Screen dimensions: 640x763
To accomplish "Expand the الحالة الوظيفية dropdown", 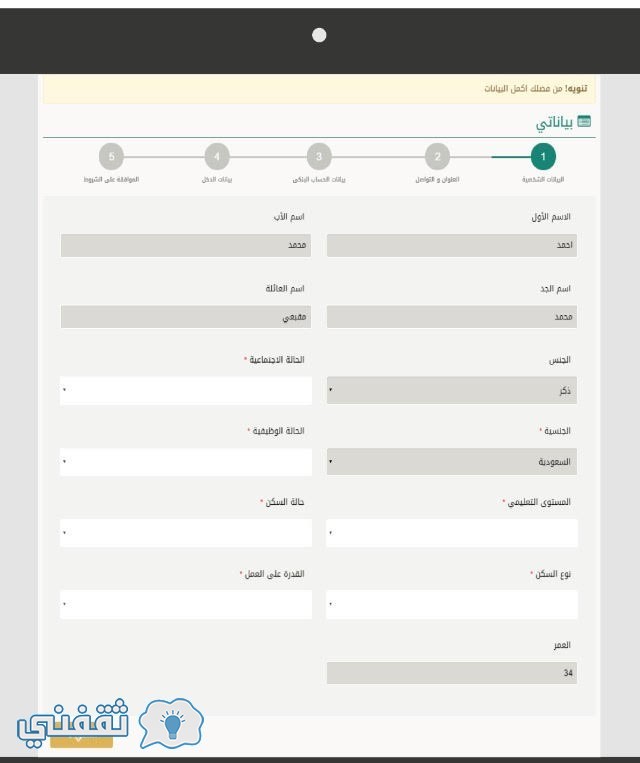I will (x=185, y=461).
